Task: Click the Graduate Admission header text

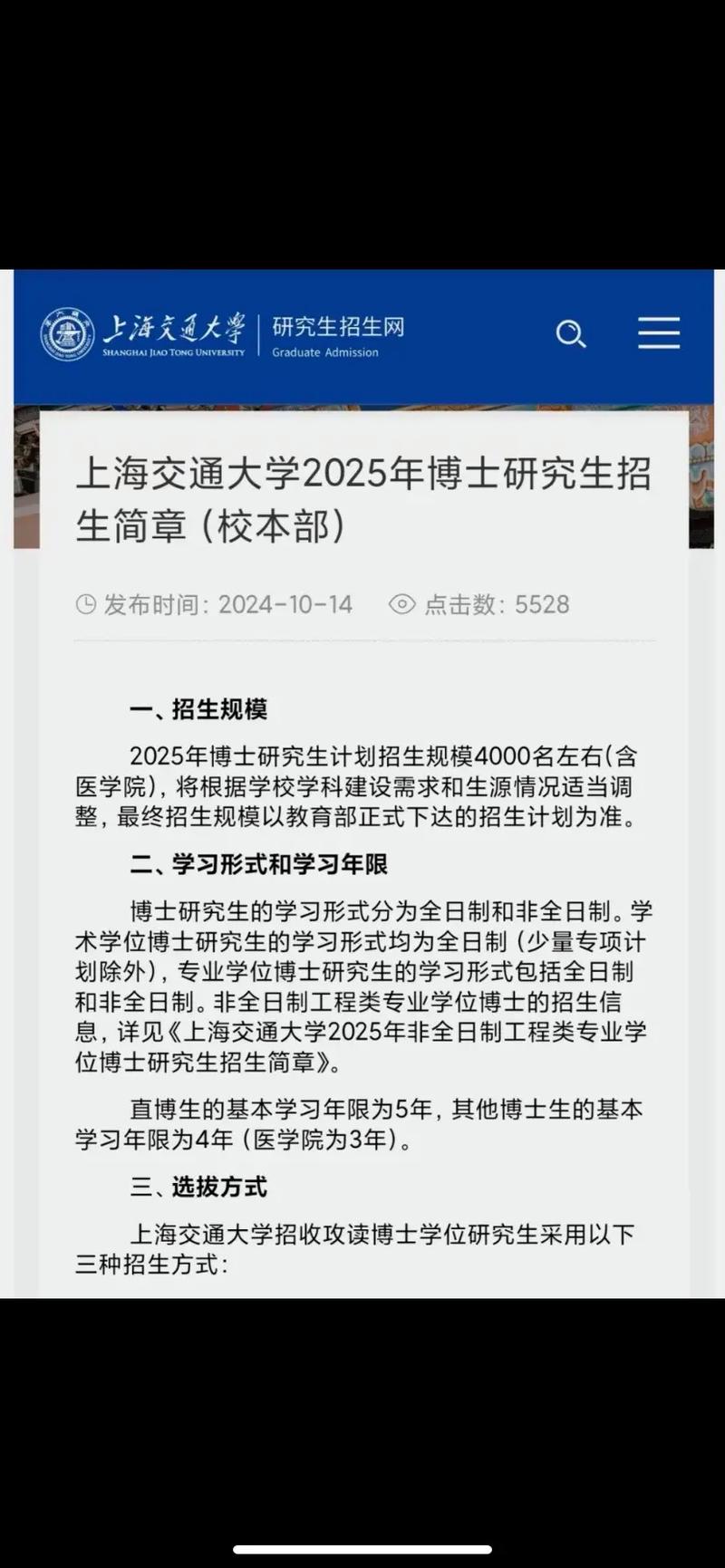Action: click(x=324, y=353)
